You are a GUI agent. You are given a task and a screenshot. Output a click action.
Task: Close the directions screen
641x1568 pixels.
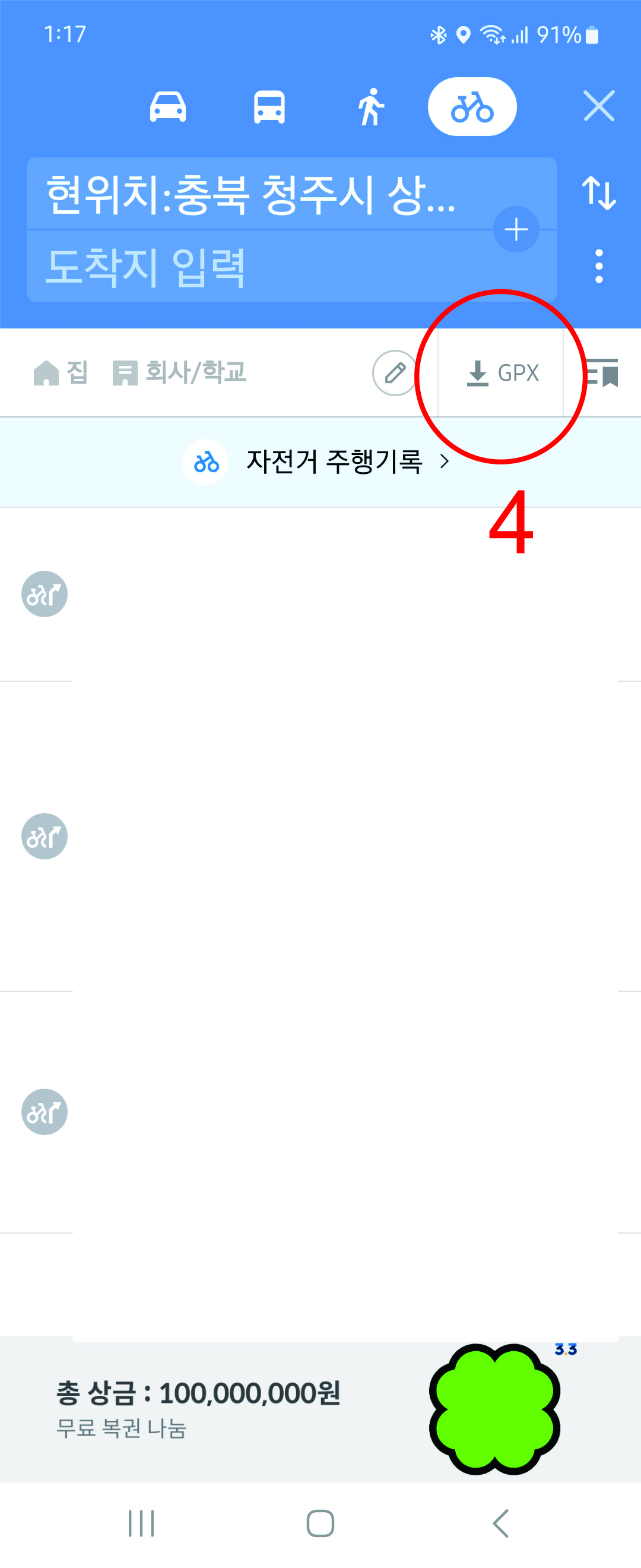(x=598, y=106)
